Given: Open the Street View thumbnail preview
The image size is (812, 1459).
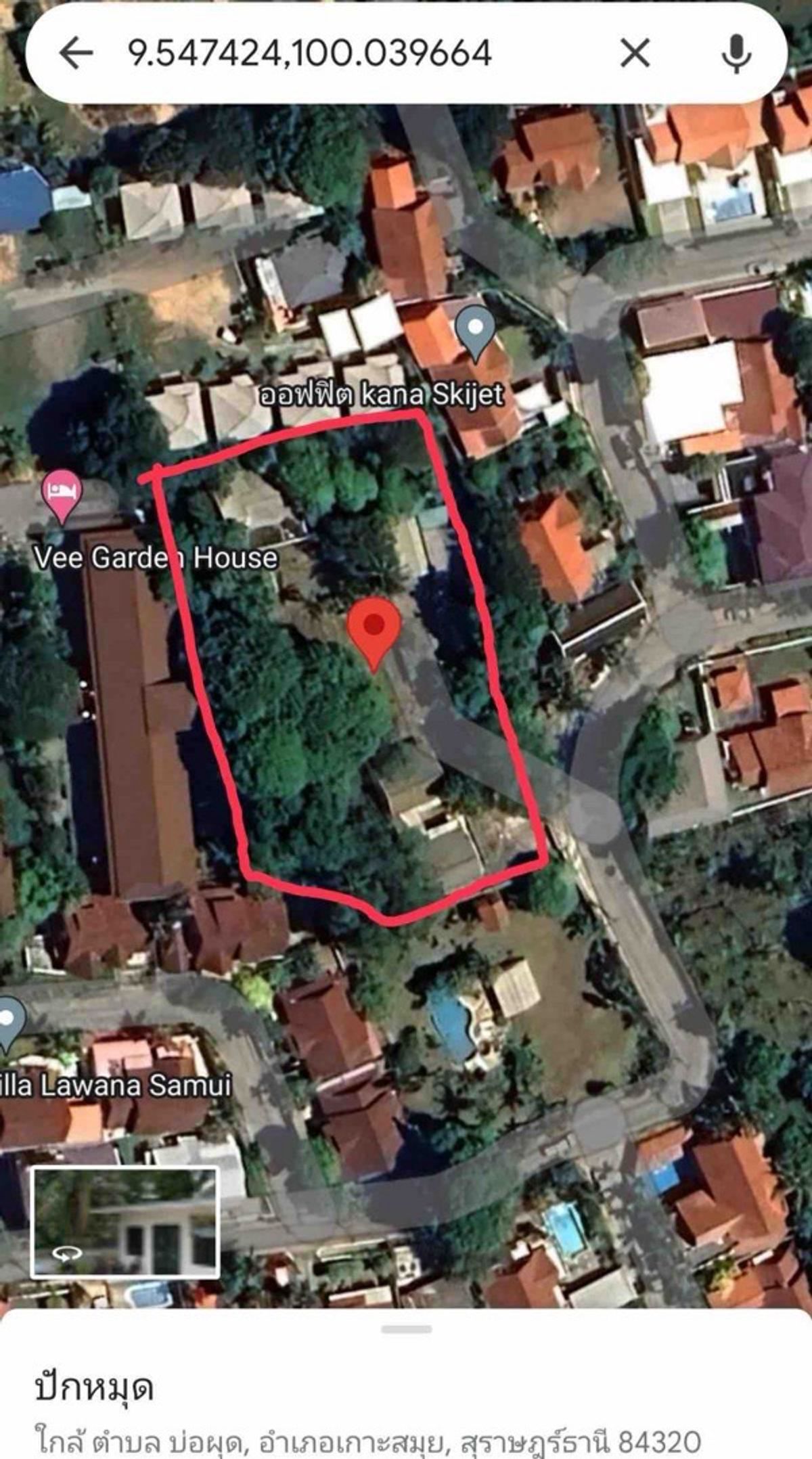Looking at the screenshot, I should (125, 1223).
